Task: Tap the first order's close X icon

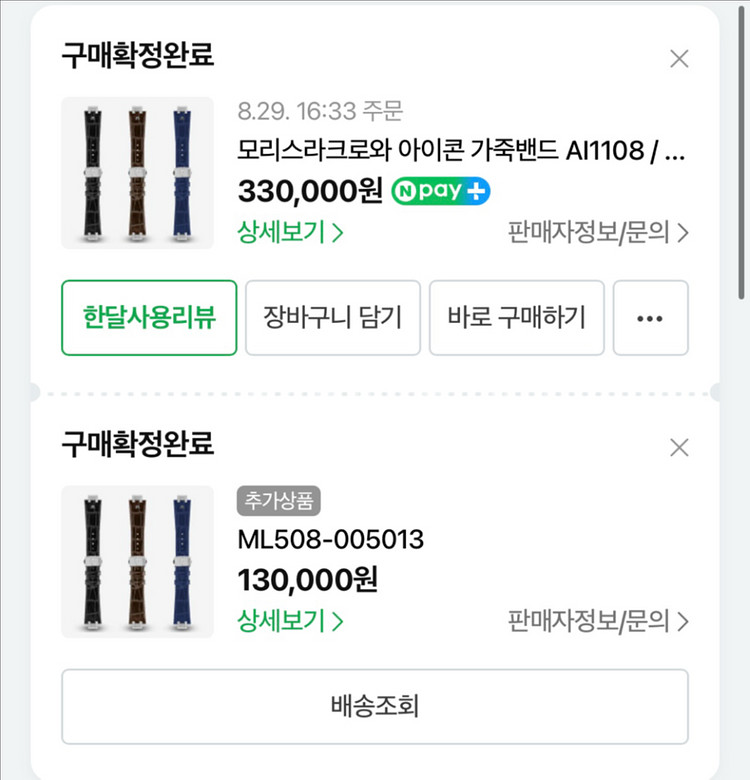Action: coord(679,58)
